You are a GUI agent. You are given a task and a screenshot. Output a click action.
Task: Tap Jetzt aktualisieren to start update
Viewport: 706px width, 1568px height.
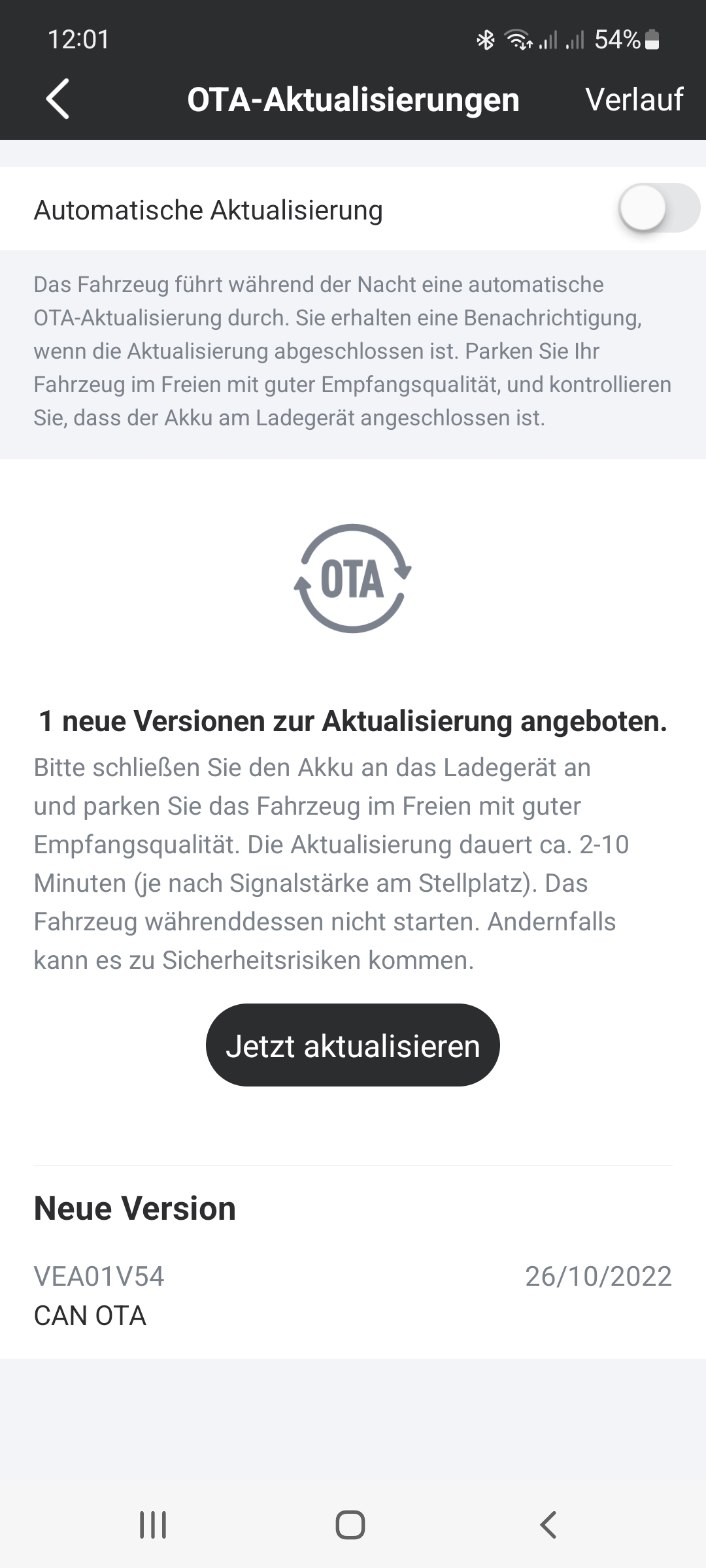pyautogui.click(x=352, y=1045)
